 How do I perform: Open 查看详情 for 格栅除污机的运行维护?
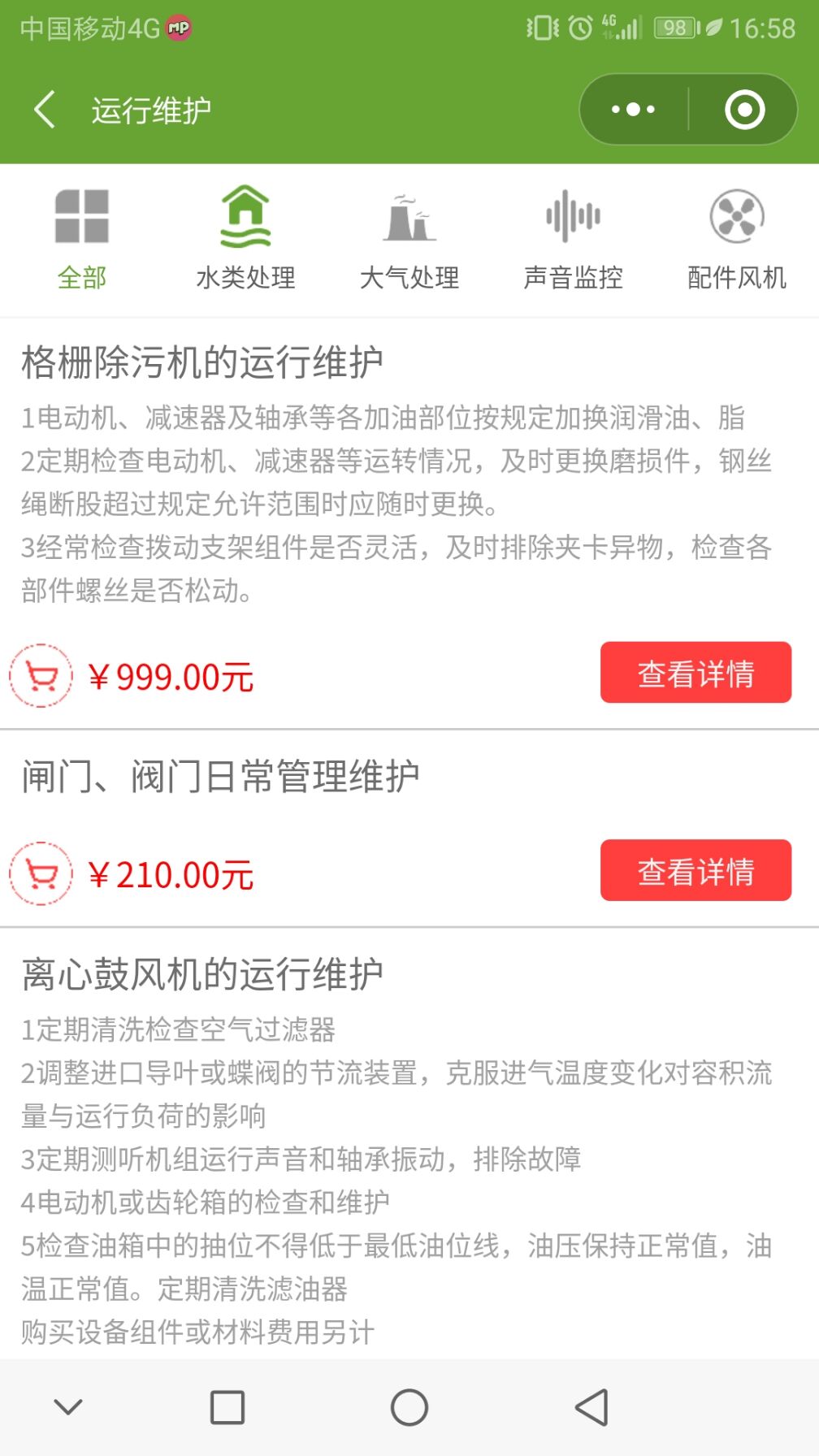click(x=695, y=673)
